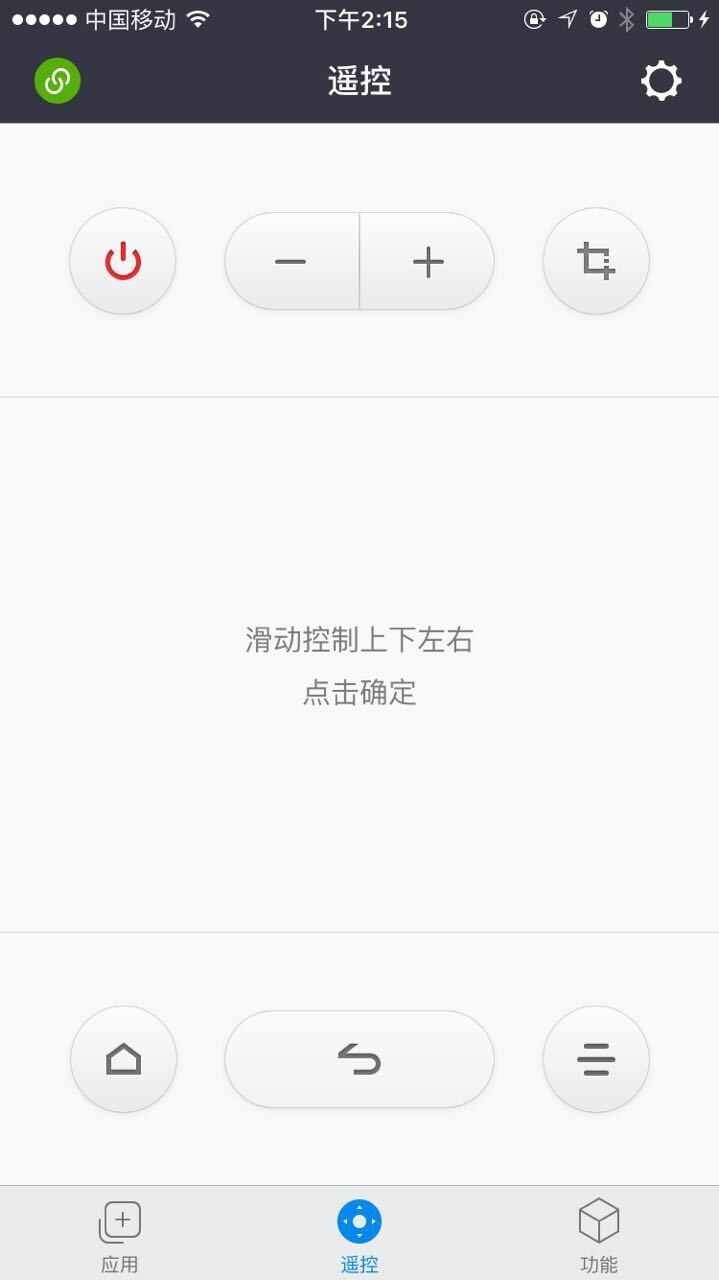Switch to the 应用 tab
The width and height of the screenshot is (719, 1280).
120,1235
